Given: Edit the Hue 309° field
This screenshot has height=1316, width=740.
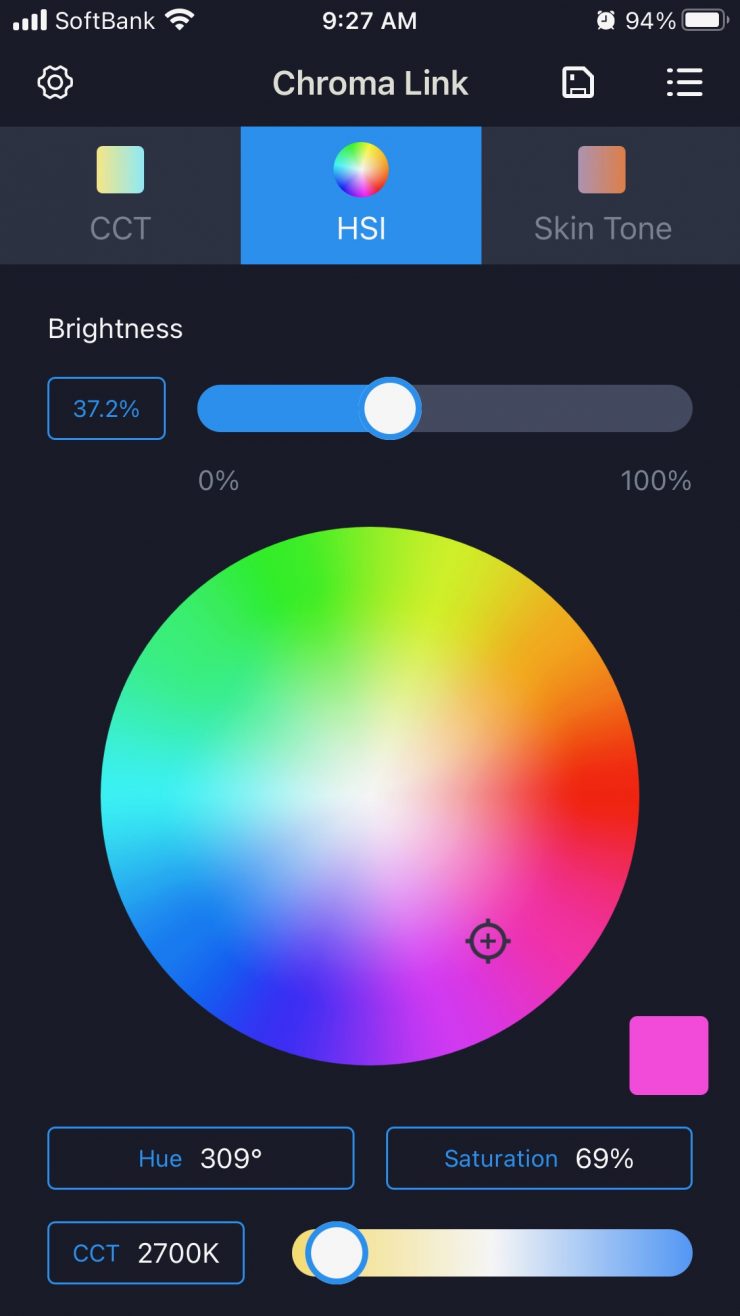Looking at the screenshot, I should coord(201,1158).
